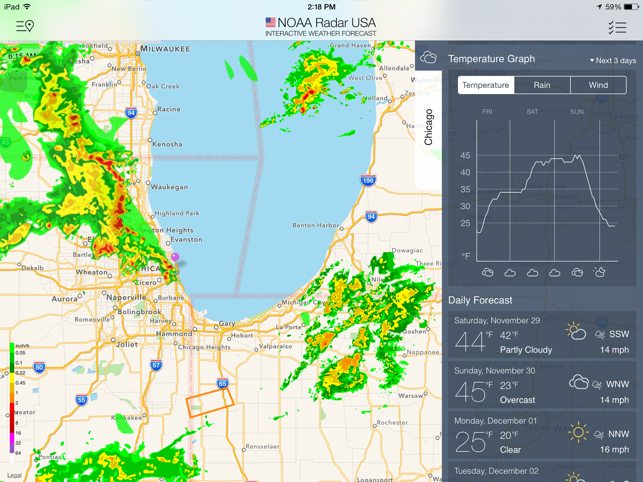Open the locations menu icon
Viewport: 643px width, 482px height.
coord(24,26)
